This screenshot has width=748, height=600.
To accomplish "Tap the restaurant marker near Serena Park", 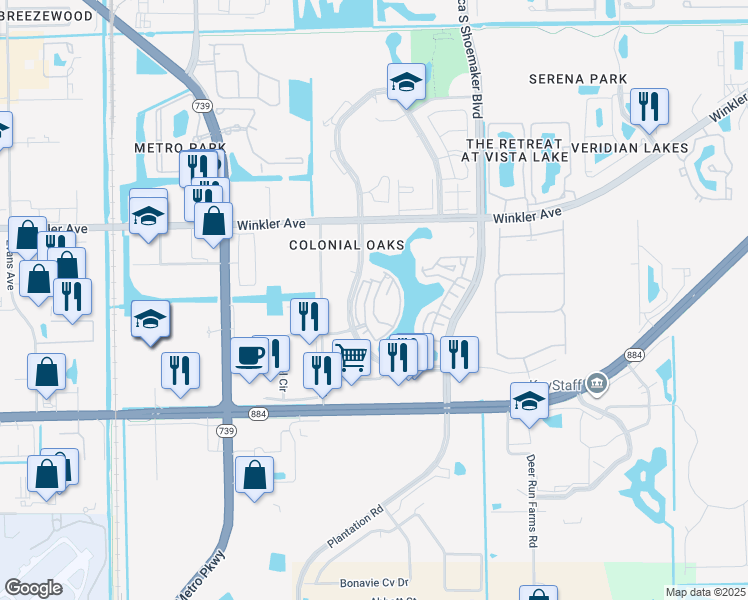I will coord(649,107).
